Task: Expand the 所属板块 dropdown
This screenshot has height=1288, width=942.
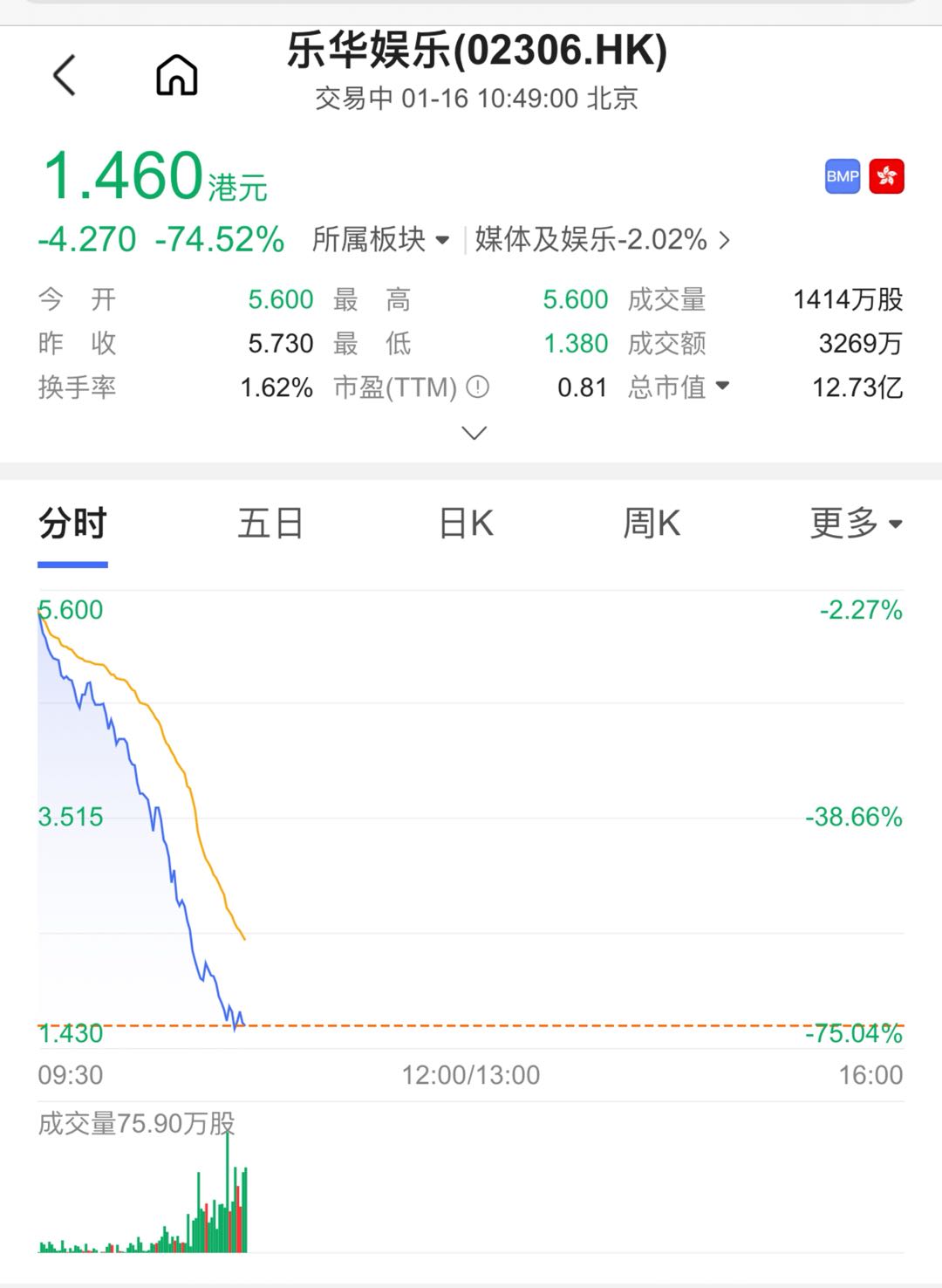Action: pos(380,239)
